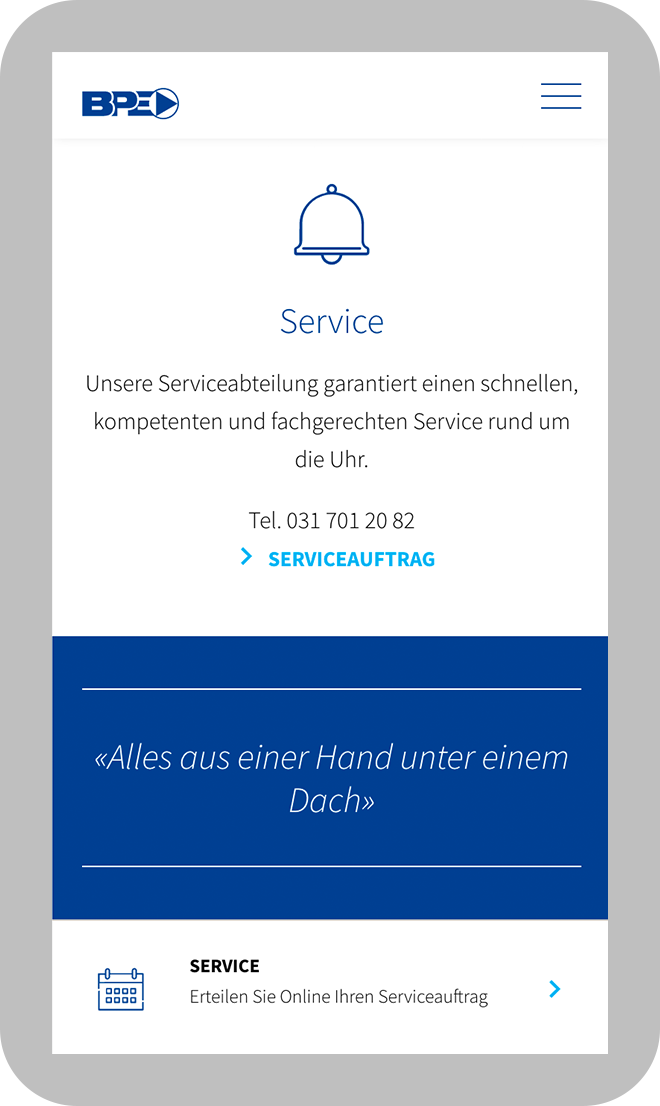Screen dimensions: 660x1106
Task: Tap the BPE logo to go home
Action: [x=130, y=103]
